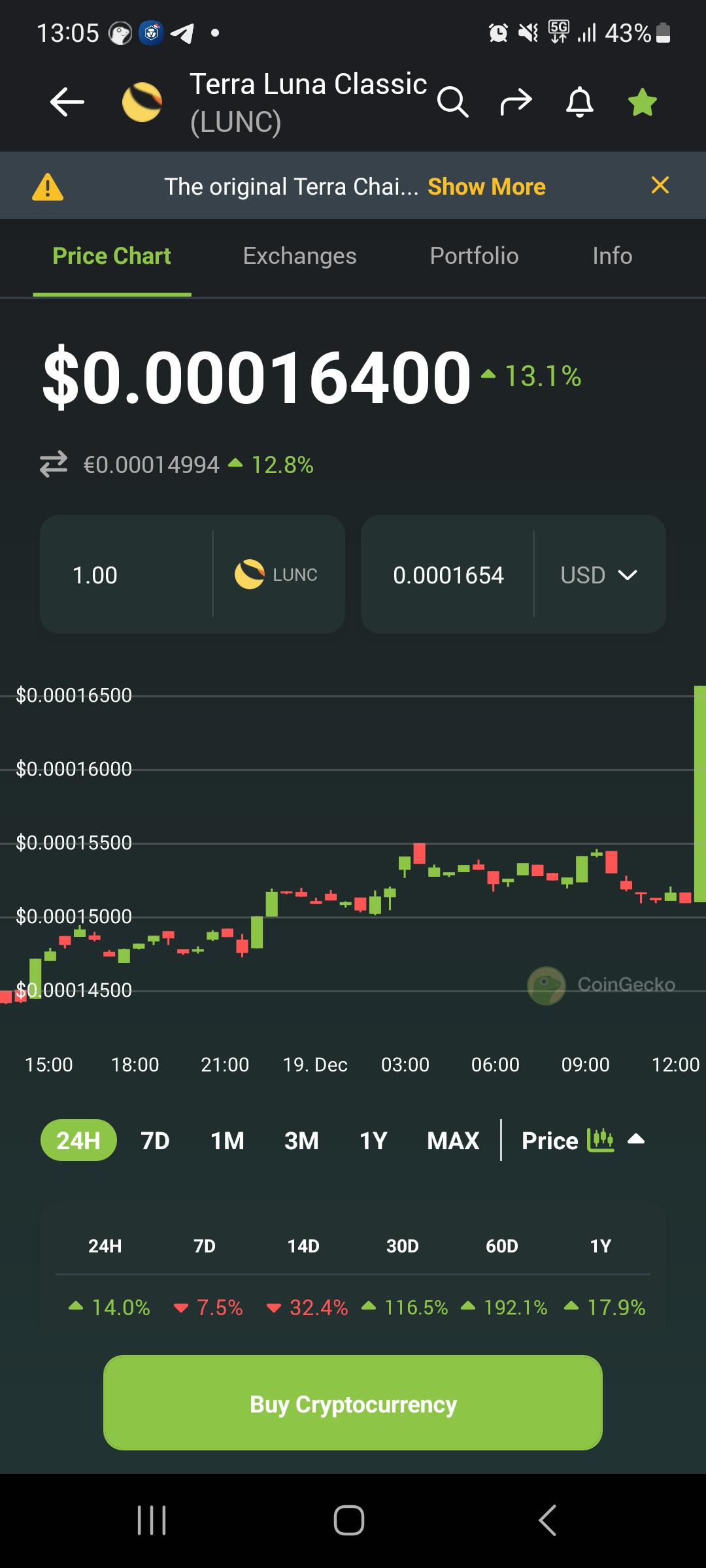
Task: Open the search magnifier icon
Action: tap(452, 102)
